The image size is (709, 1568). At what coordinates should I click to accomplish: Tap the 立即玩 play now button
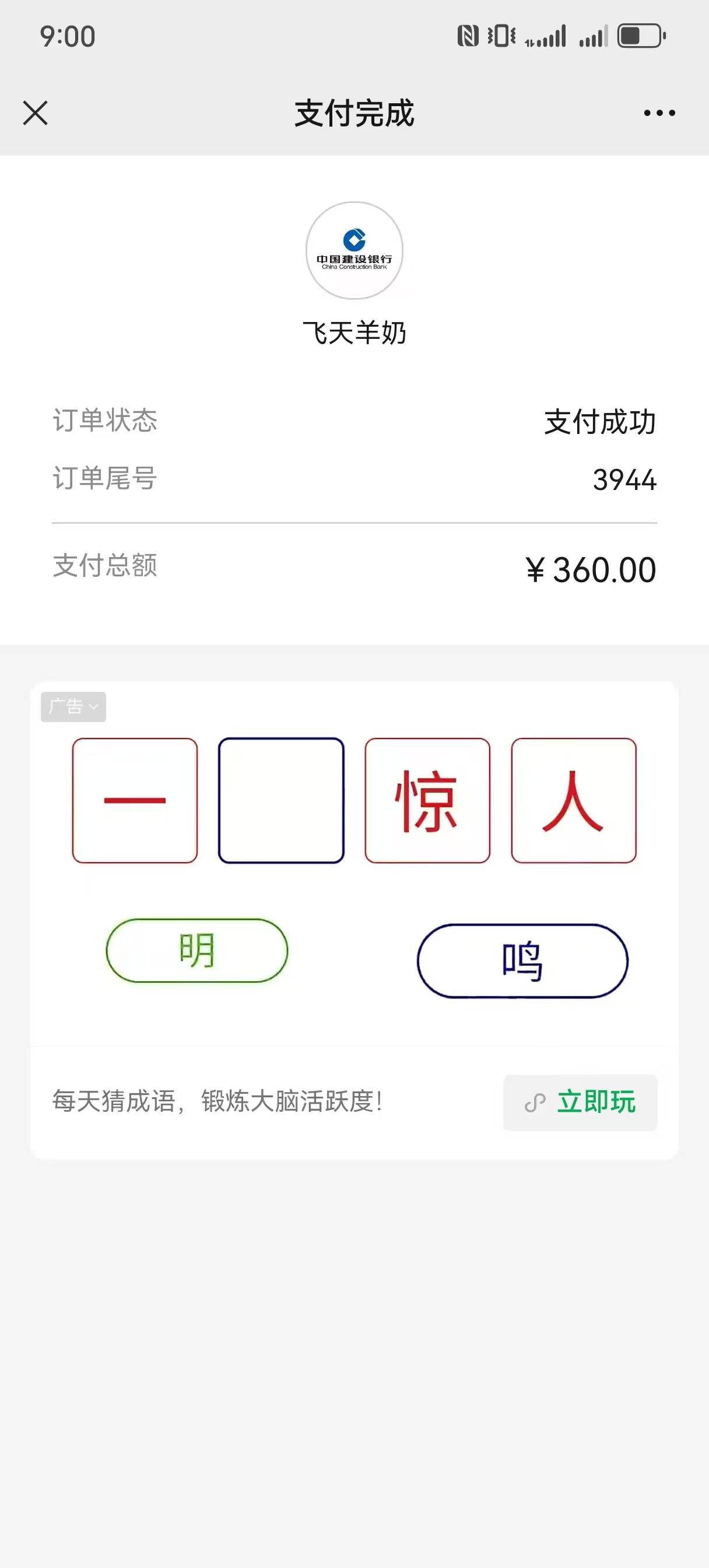coord(580,1102)
